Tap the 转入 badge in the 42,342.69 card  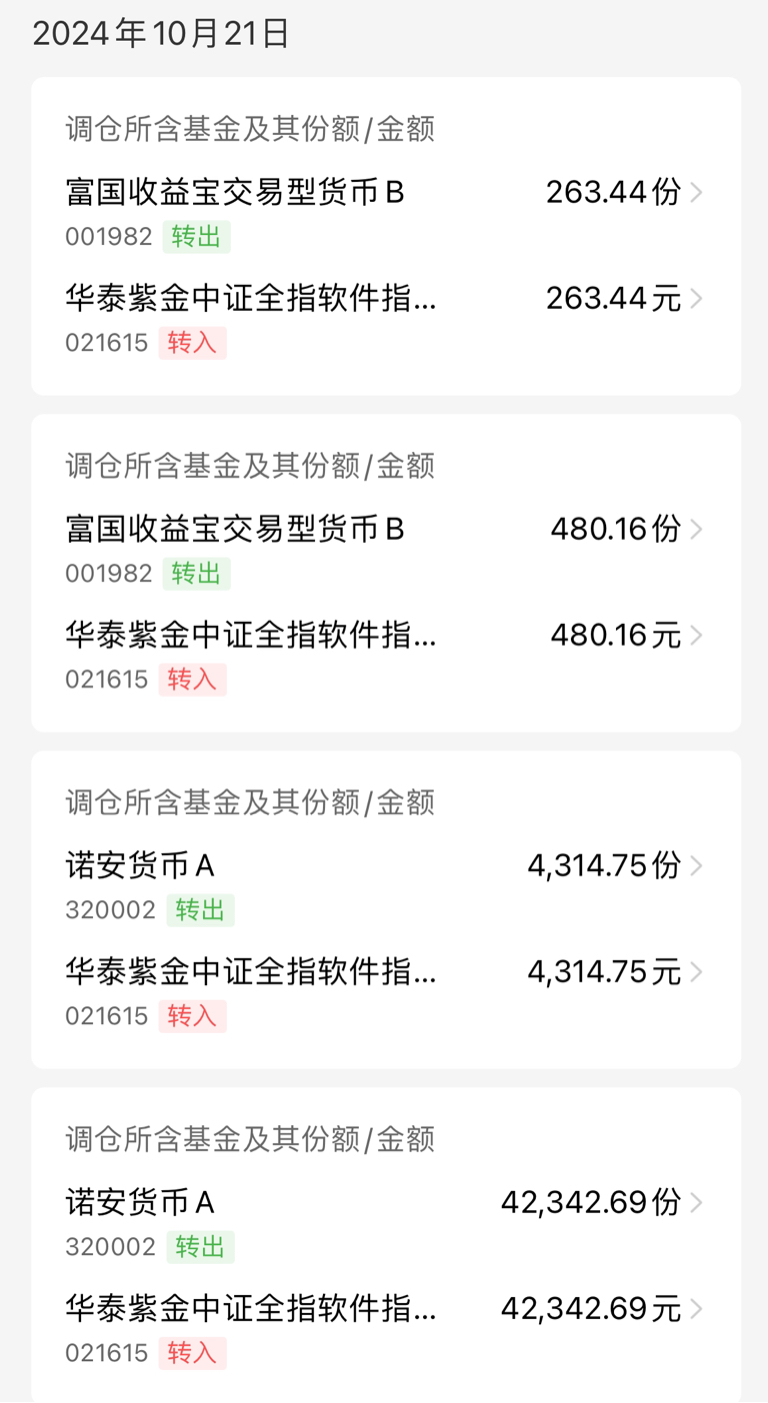(192, 1352)
